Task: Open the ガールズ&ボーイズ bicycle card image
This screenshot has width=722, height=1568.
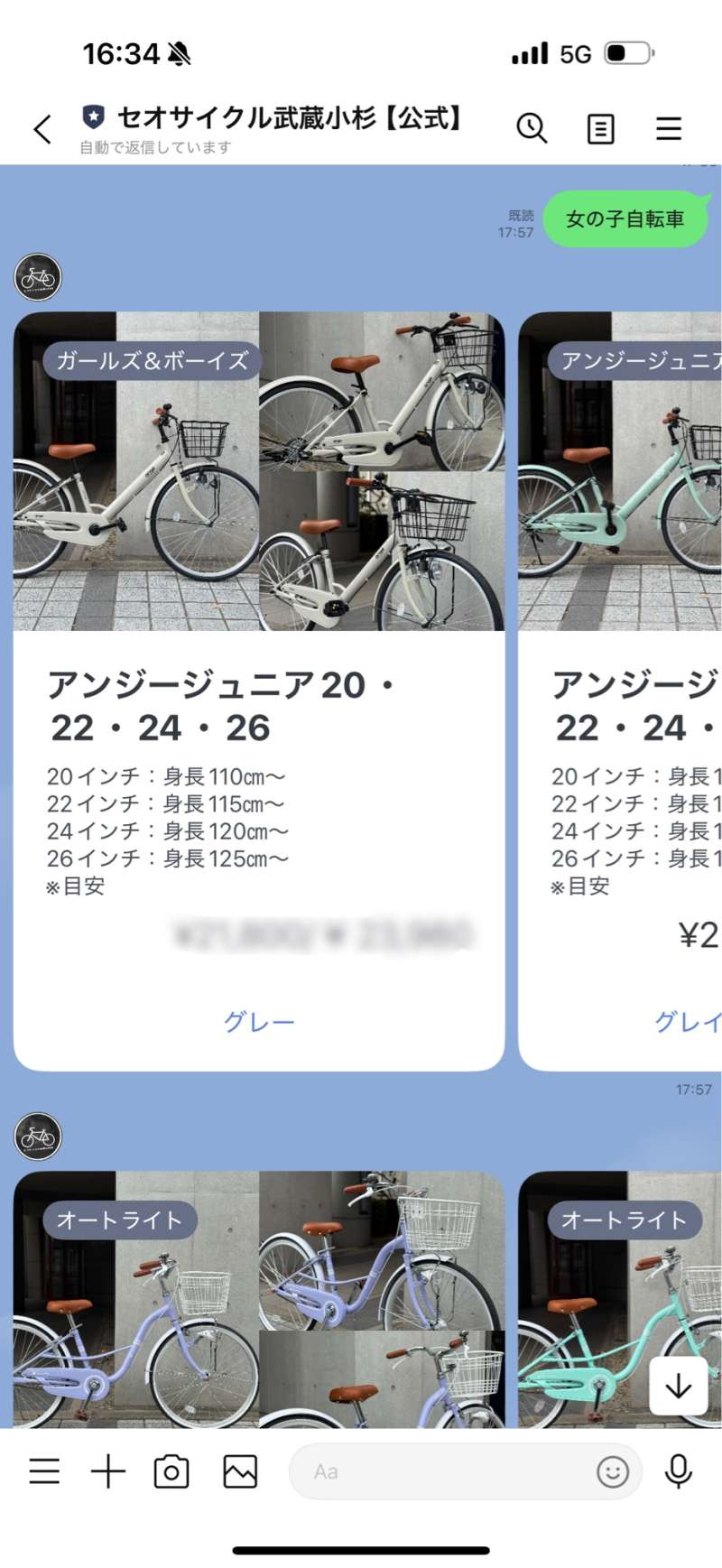Action: point(259,471)
